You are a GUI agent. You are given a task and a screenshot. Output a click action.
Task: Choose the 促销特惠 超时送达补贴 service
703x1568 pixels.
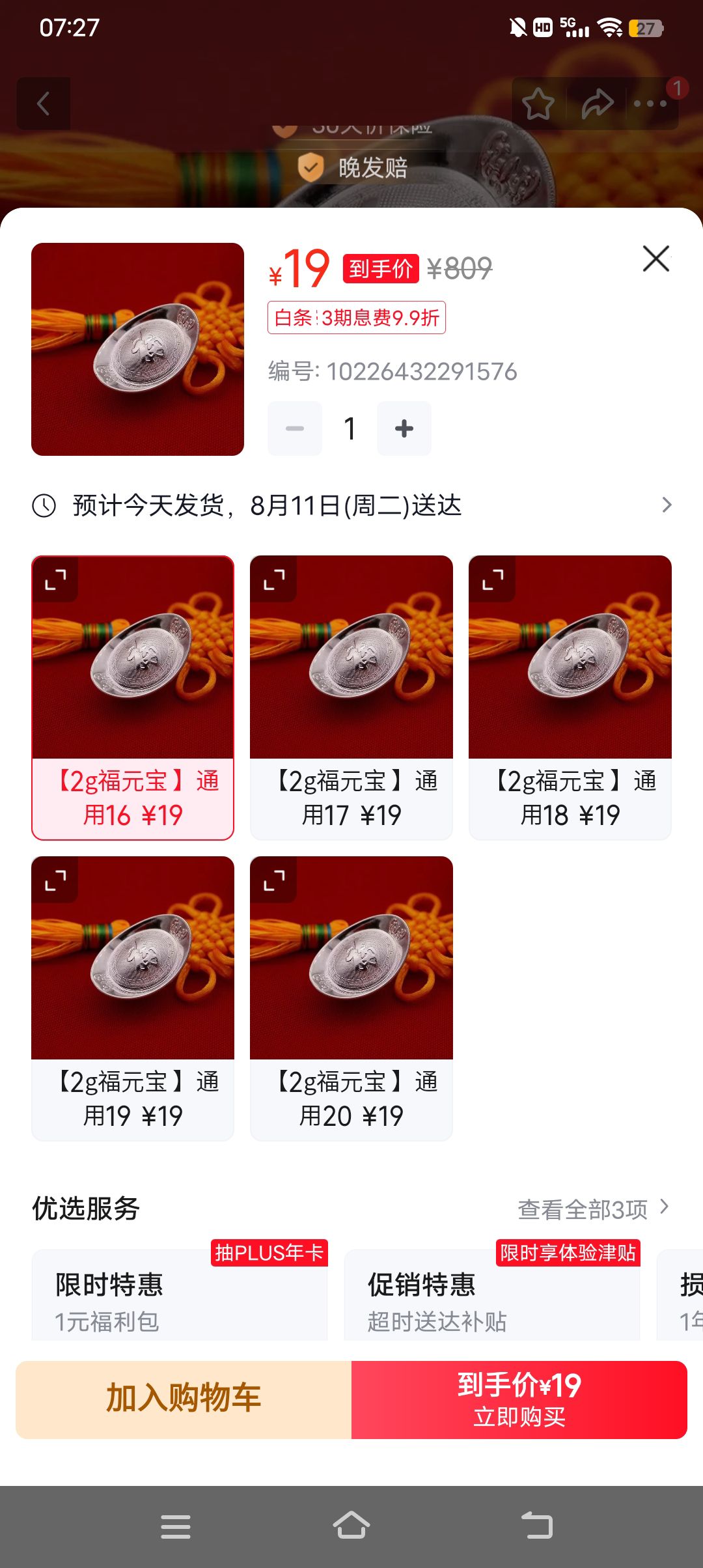(x=492, y=1295)
